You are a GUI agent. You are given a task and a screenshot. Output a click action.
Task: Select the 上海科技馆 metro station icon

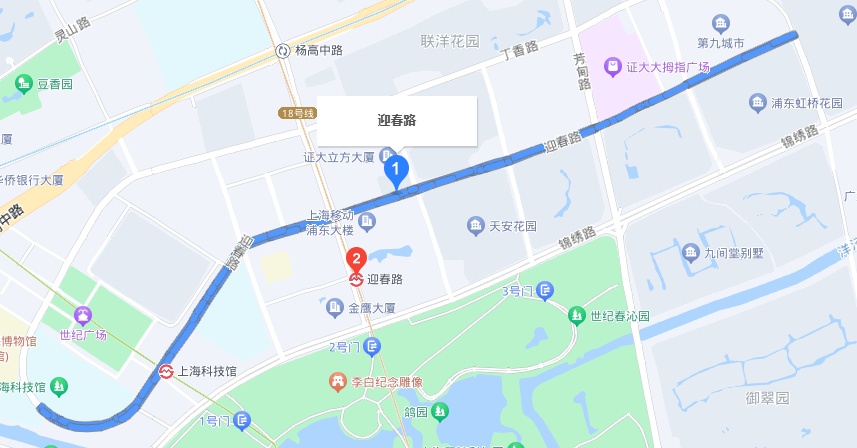169,371
